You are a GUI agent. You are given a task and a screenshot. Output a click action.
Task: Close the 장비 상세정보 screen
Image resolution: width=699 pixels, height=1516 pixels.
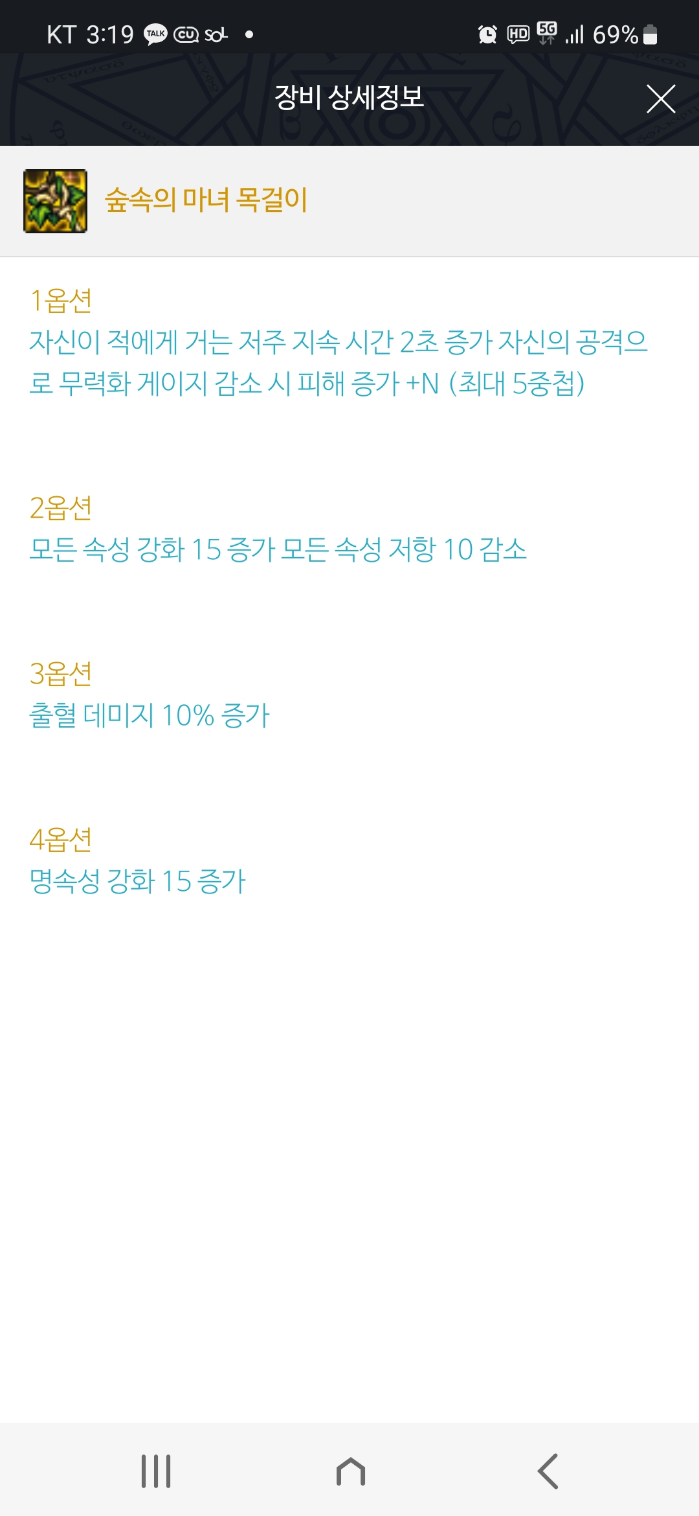click(x=660, y=99)
